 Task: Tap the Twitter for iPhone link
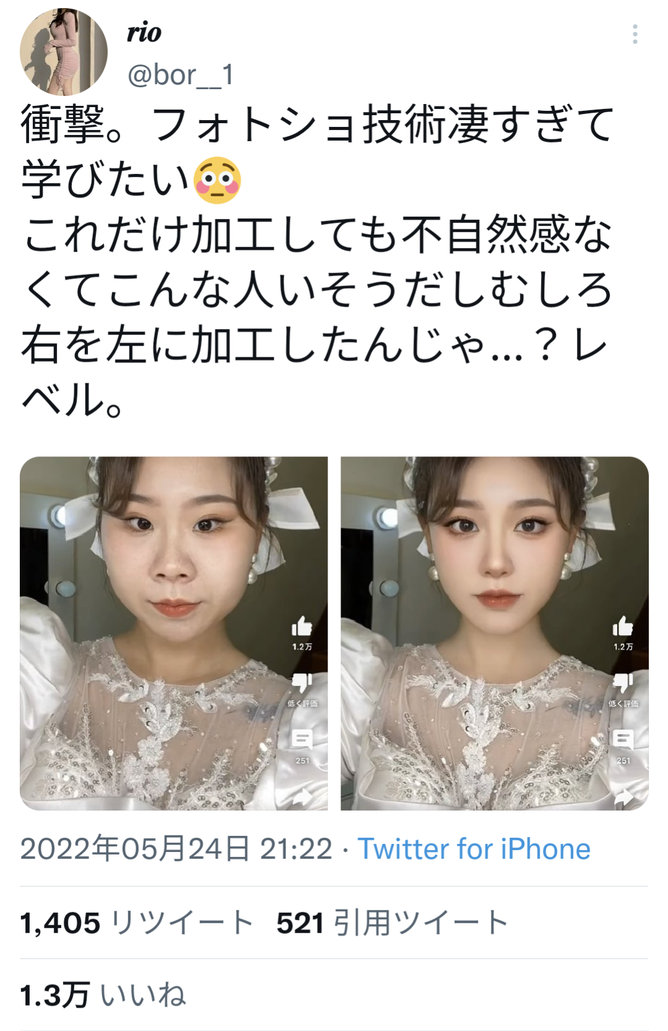pos(474,849)
